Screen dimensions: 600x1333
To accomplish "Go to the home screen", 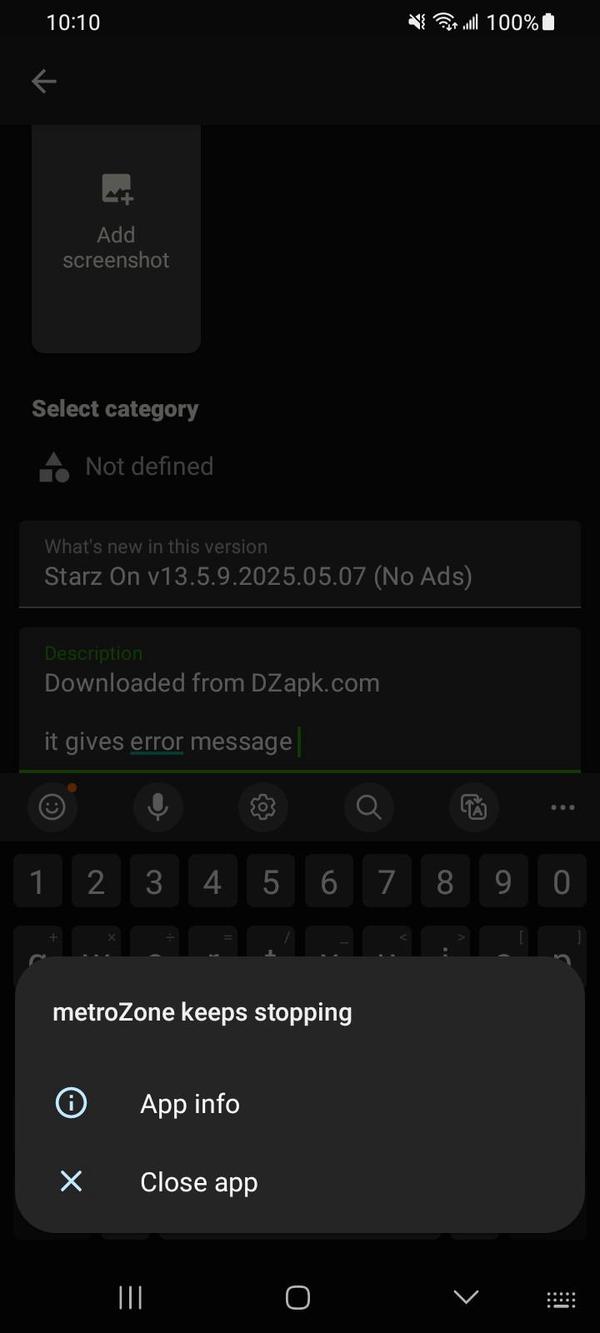I will coord(298,1297).
